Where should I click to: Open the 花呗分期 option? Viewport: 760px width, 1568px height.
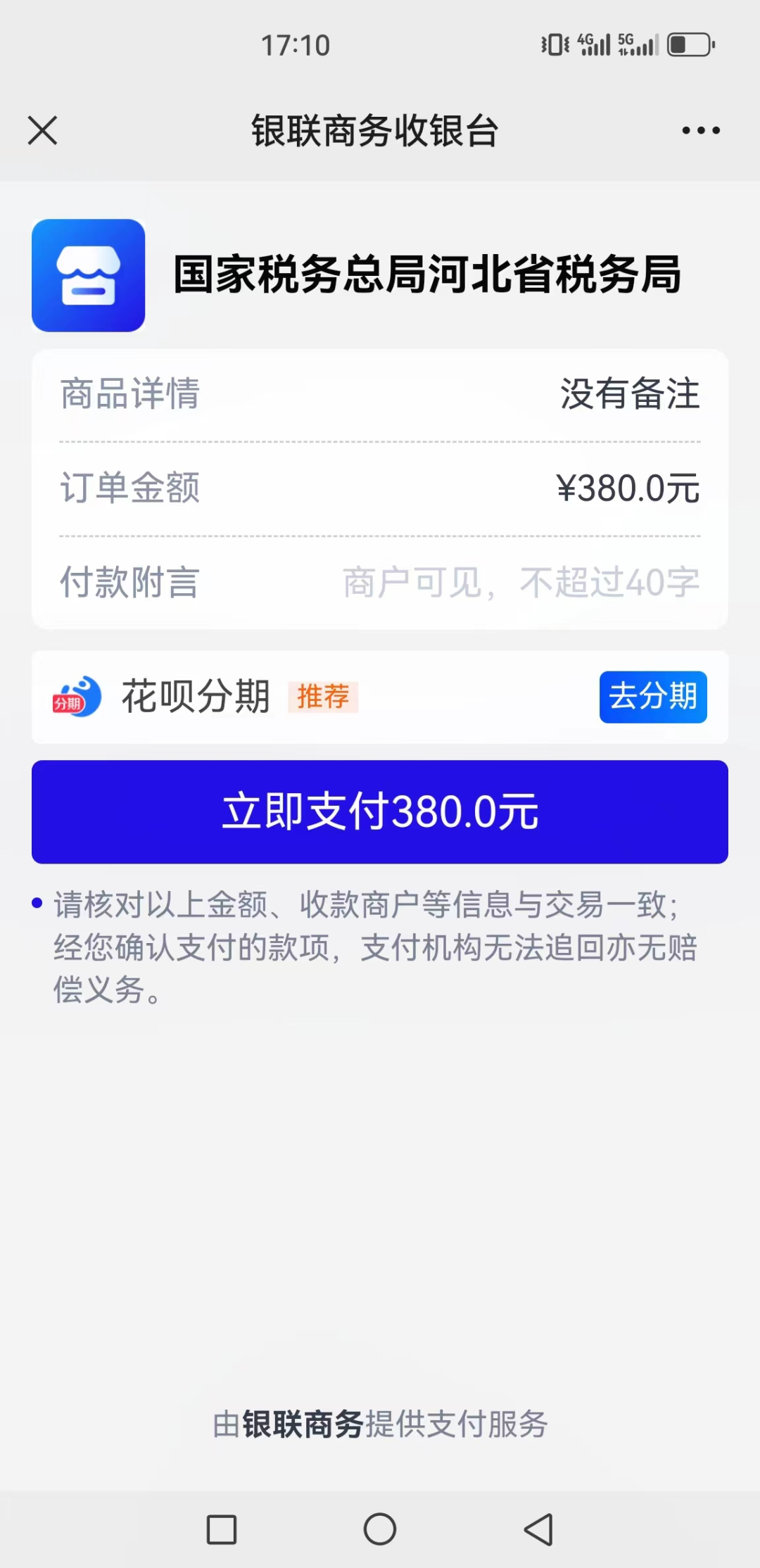click(x=196, y=697)
